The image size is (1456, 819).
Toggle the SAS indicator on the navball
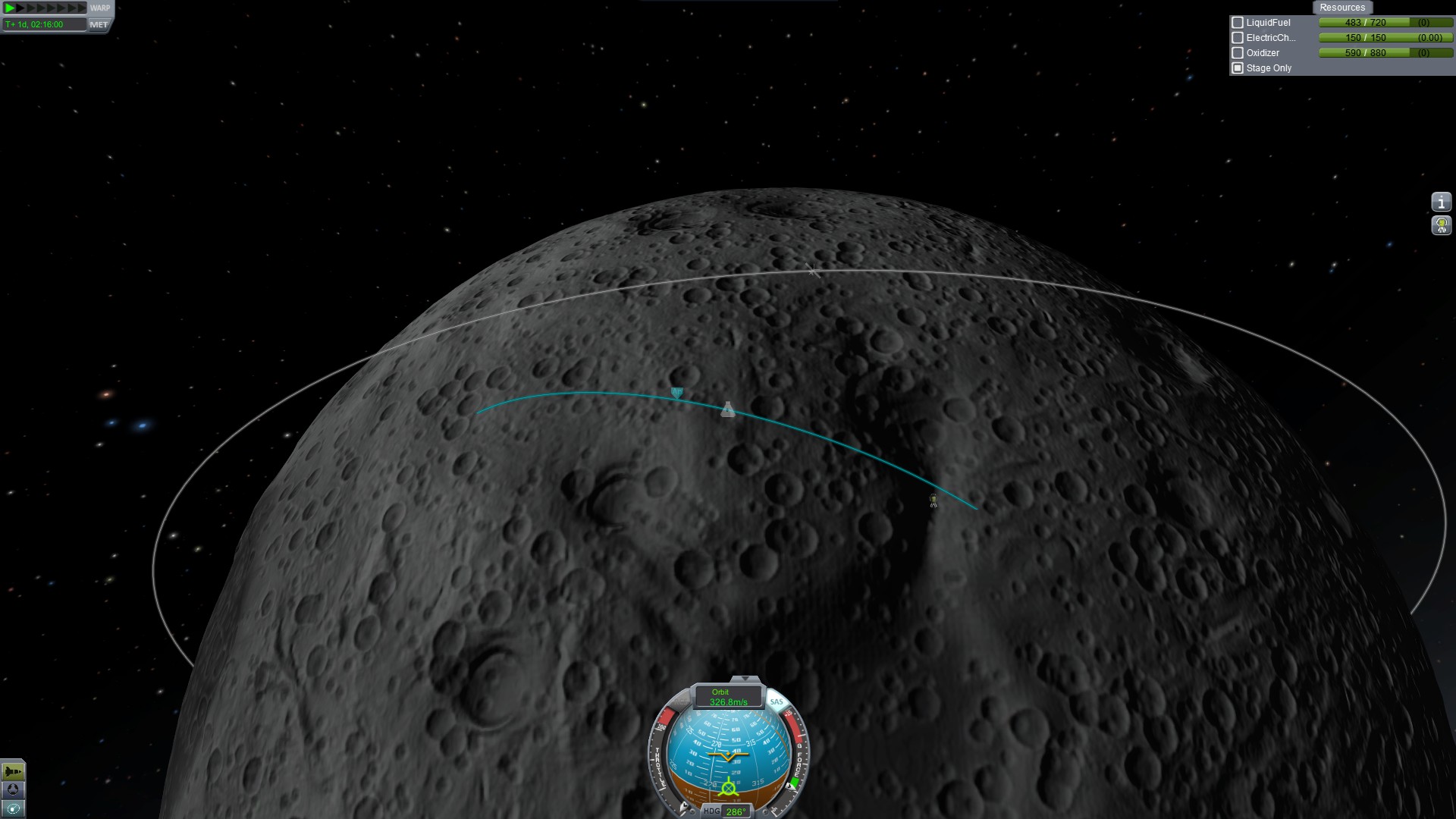(x=776, y=702)
